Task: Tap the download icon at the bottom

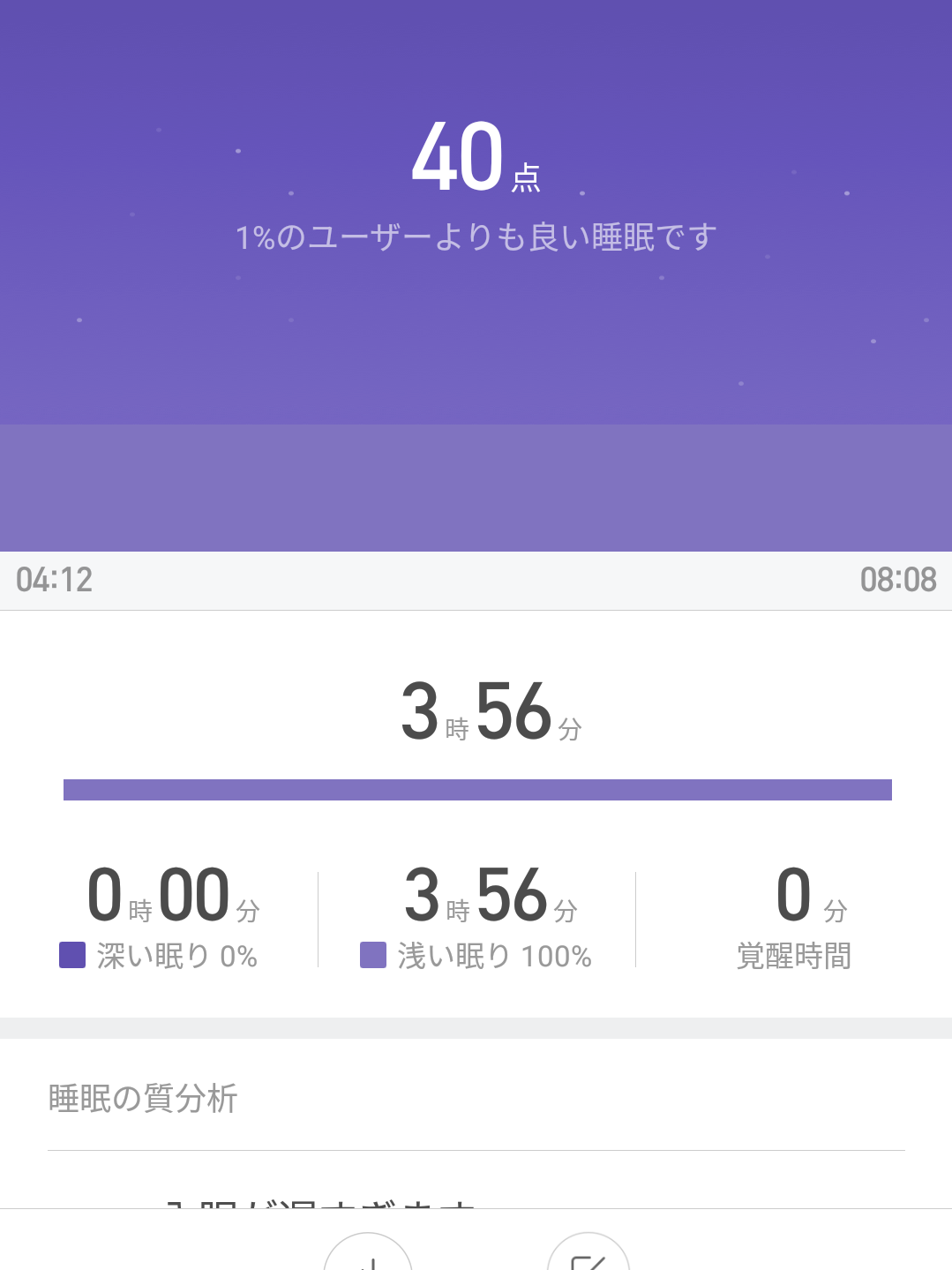Action: point(370,1258)
